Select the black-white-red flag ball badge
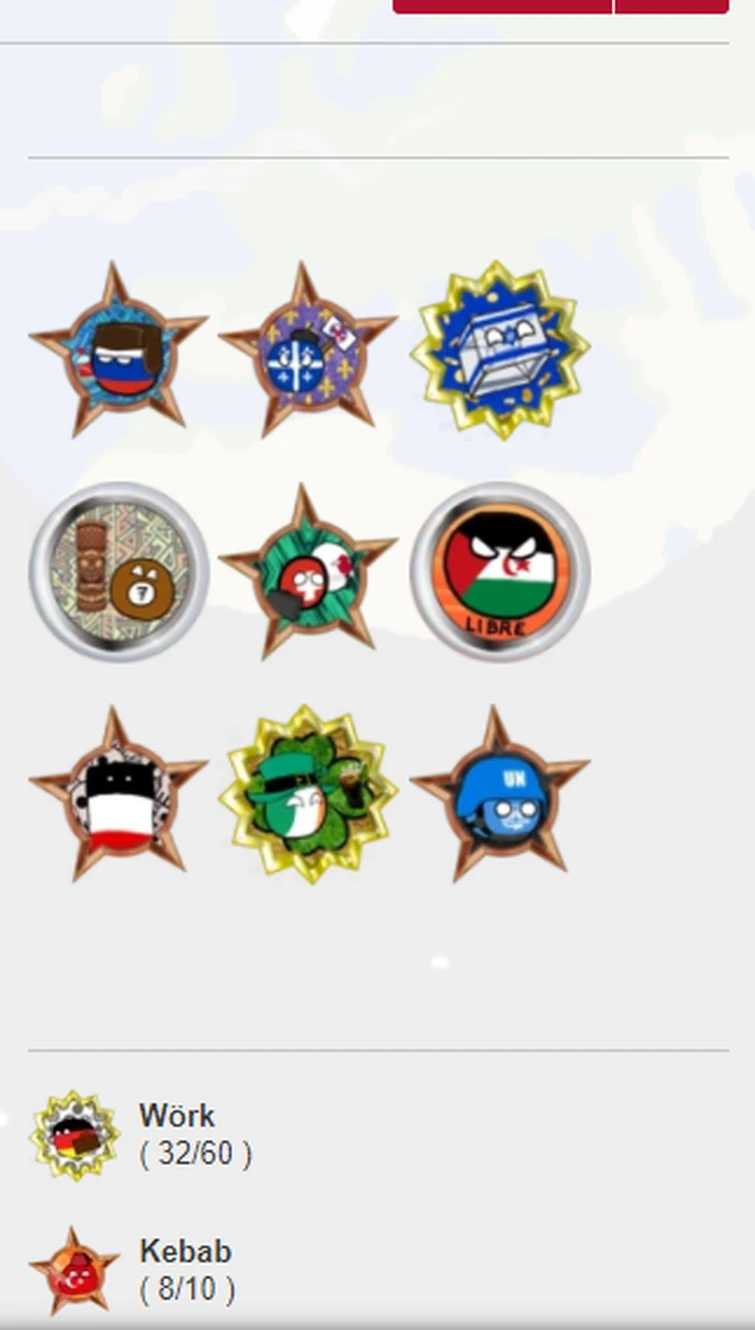The image size is (755, 1330). [x=118, y=795]
